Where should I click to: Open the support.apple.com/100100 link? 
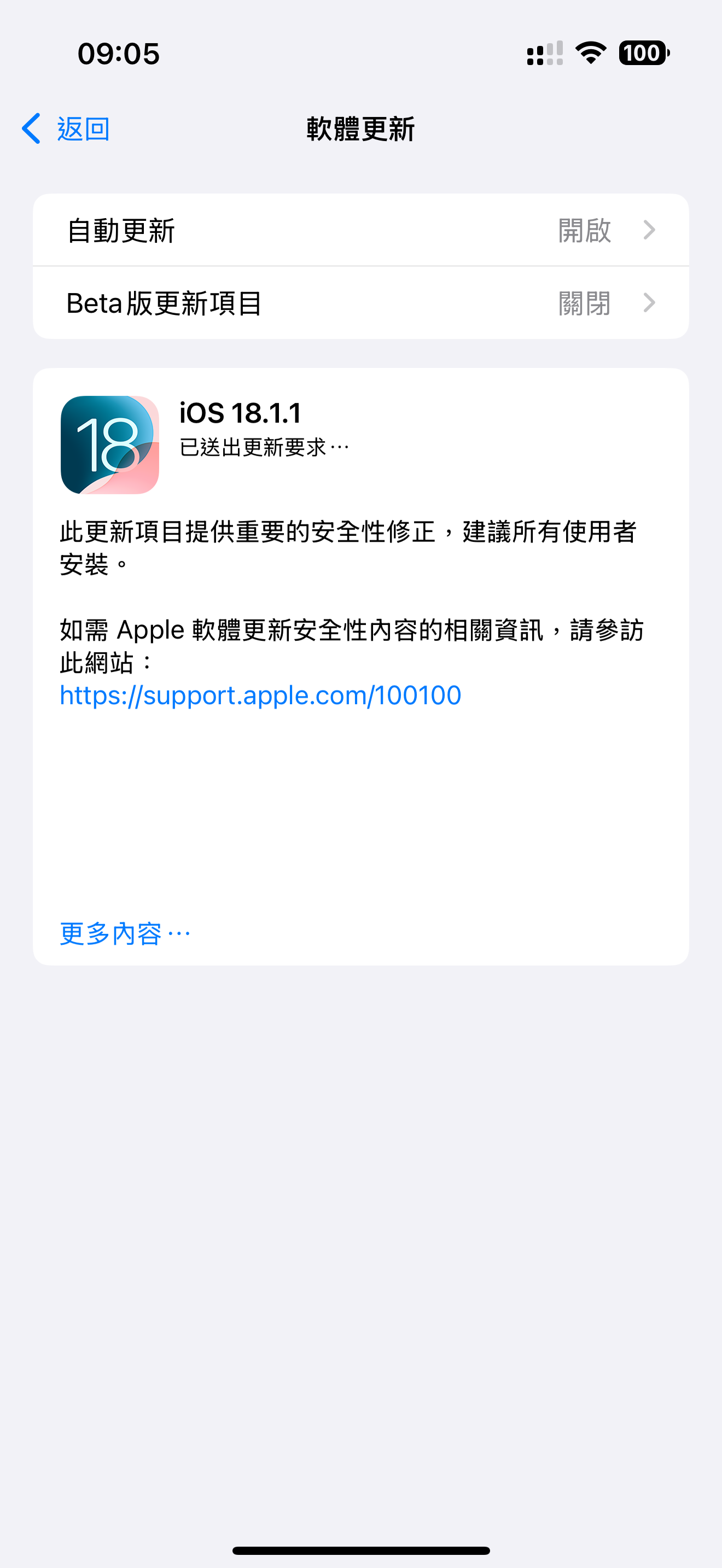pos(260,695)
